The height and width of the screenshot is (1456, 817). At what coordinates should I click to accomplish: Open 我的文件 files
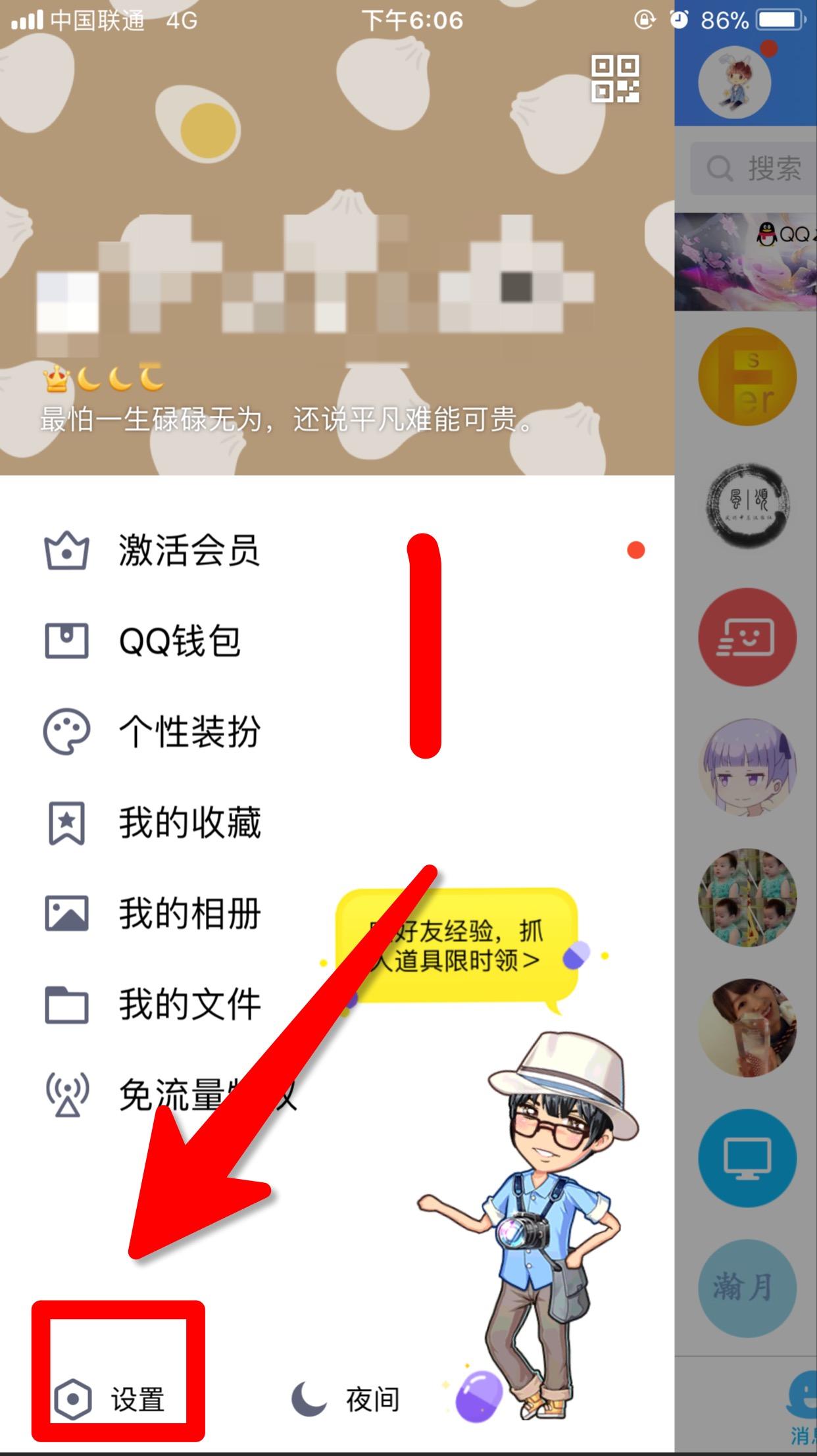click(x=188, y=1005)
